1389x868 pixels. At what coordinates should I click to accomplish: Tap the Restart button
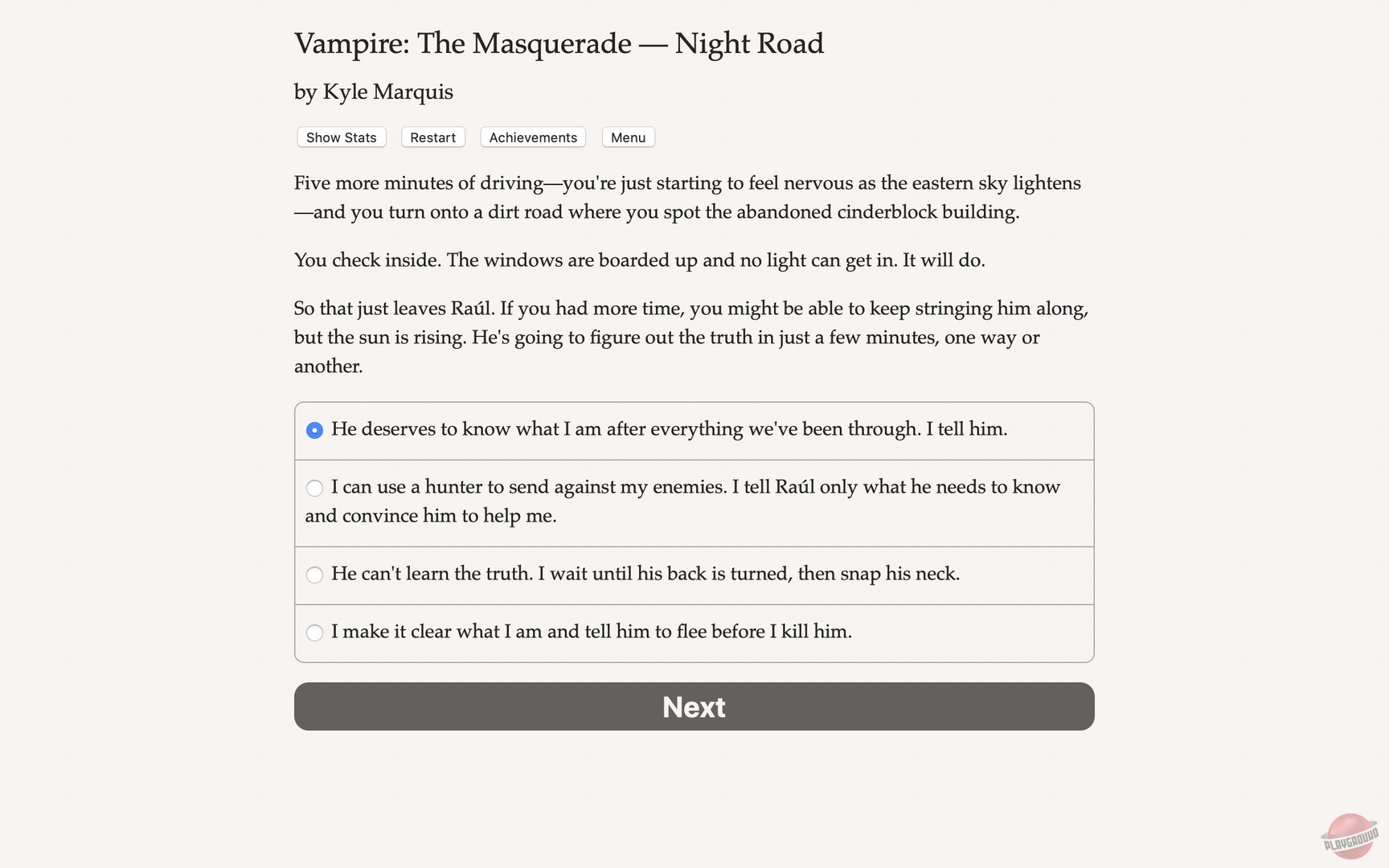(x=432, y=137)
